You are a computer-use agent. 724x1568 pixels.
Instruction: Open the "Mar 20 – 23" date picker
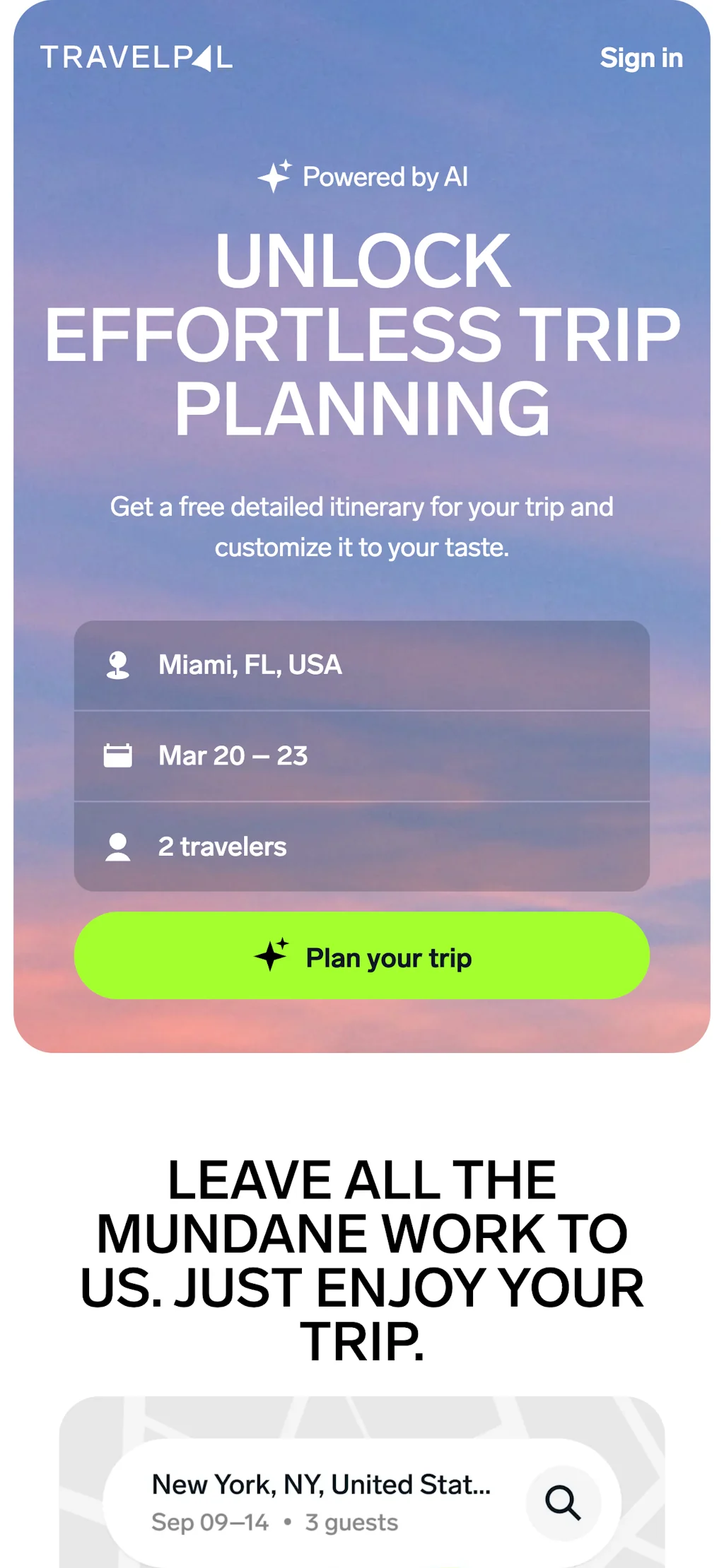click(x=362, y=755)
